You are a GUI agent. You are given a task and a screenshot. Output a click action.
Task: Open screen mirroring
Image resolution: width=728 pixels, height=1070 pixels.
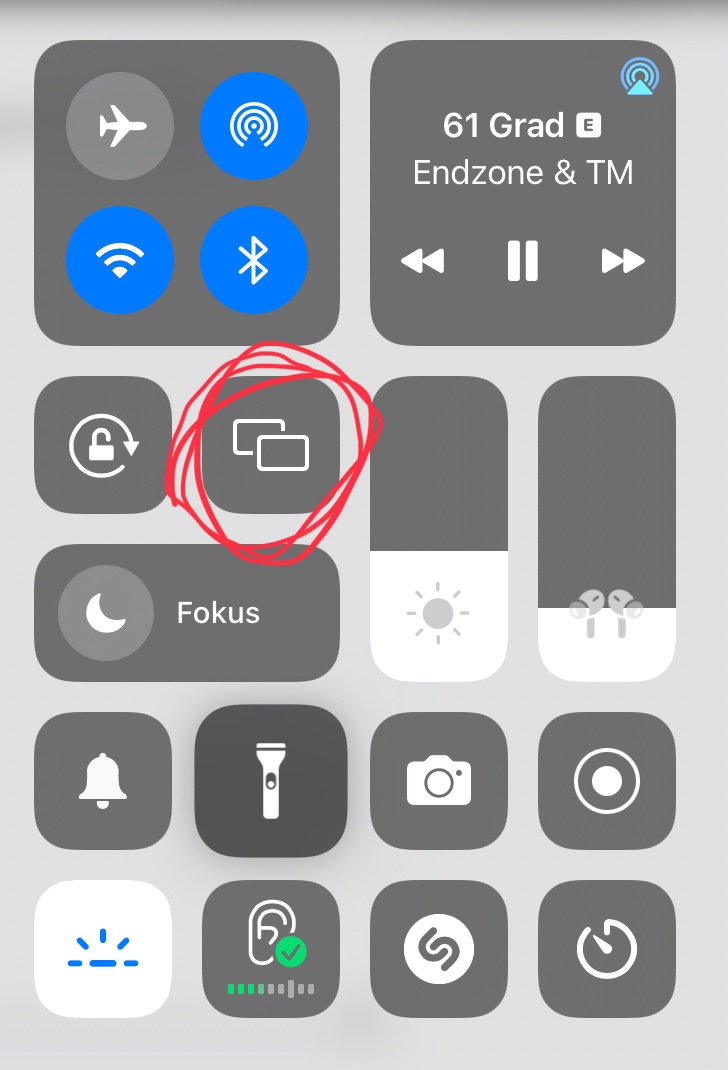tap(271, 445)
